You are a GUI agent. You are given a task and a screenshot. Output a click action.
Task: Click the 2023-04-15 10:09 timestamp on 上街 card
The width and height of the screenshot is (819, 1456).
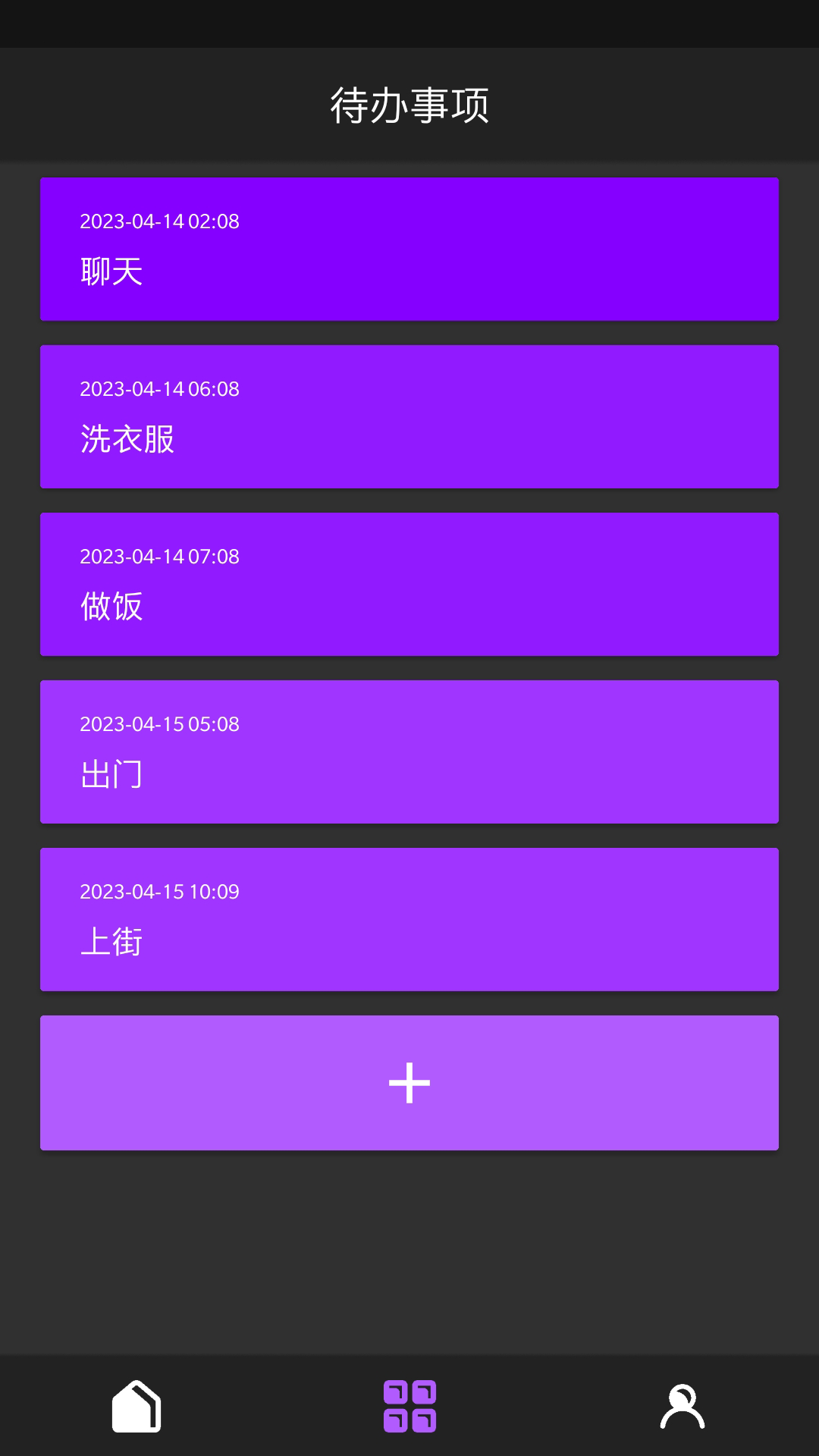tap(159, 893)
